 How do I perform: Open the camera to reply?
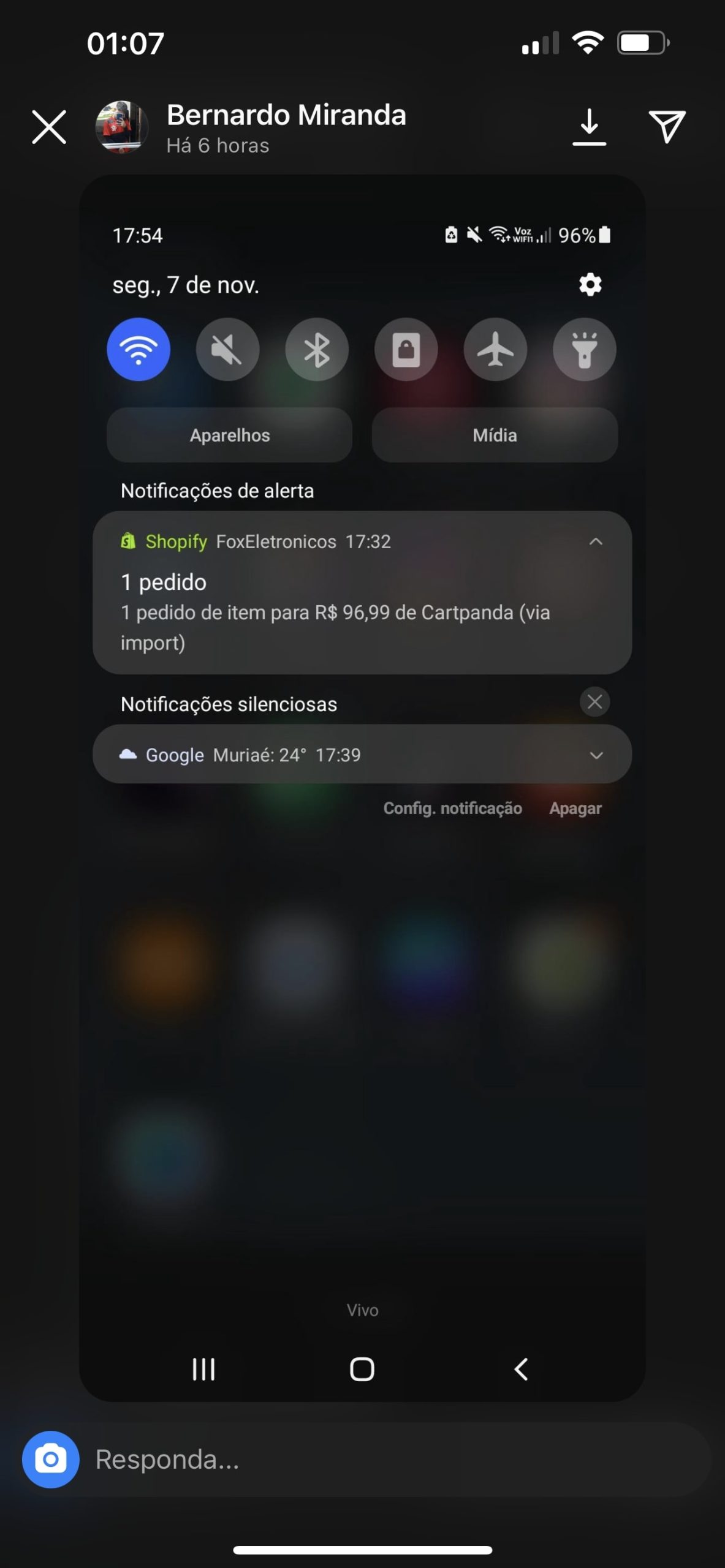(51, 1459)
